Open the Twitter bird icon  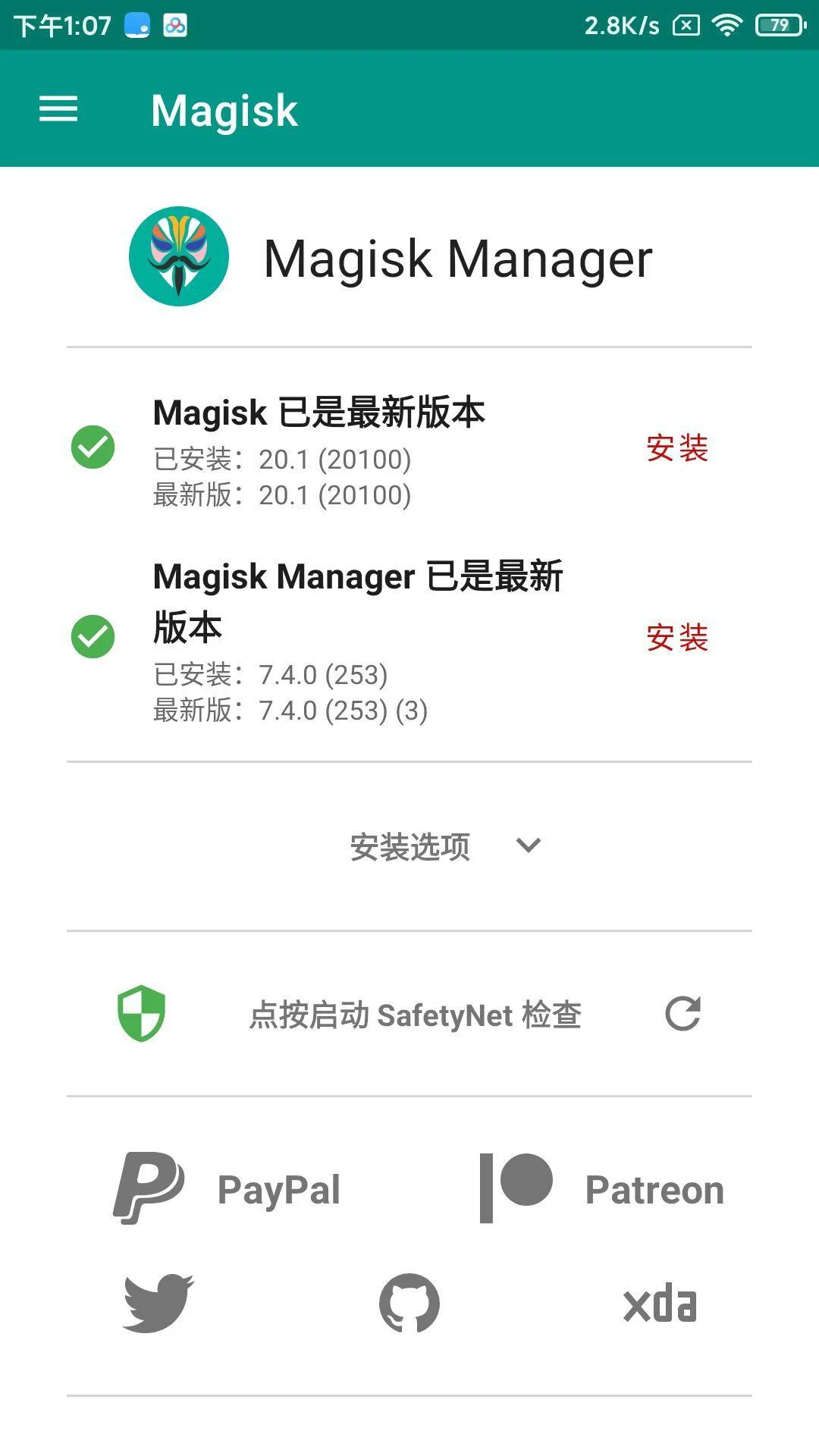pos(158,1304)
